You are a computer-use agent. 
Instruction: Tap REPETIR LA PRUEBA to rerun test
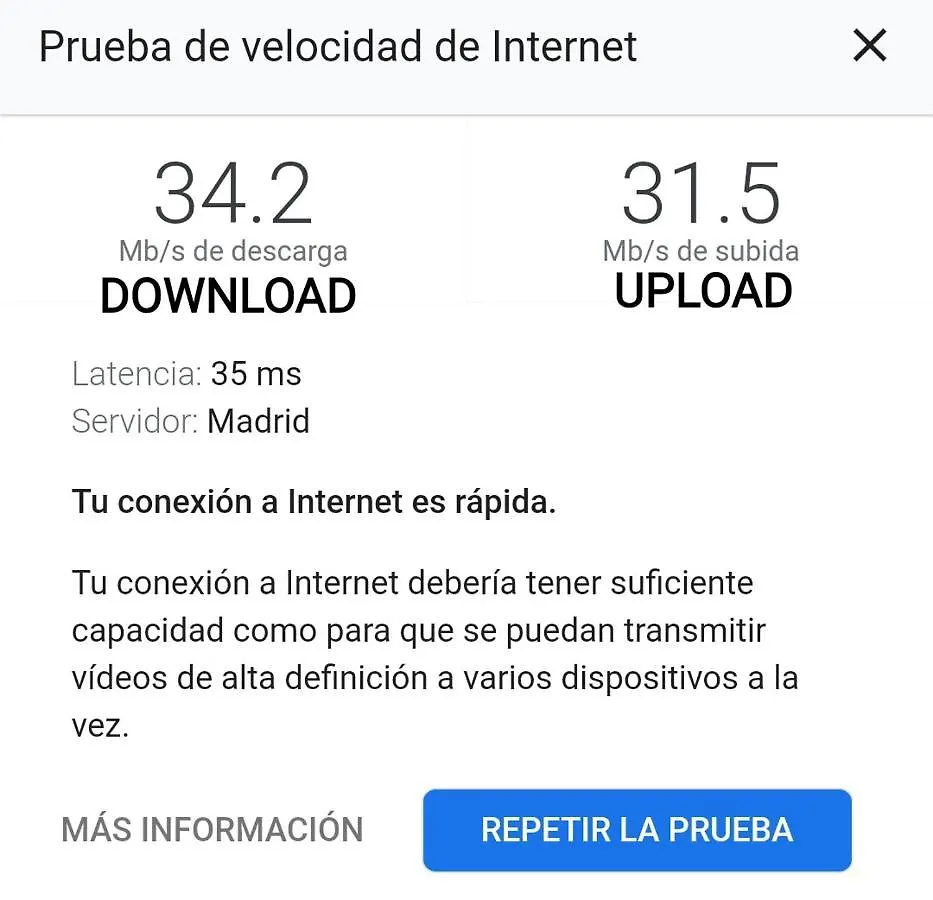coord(637,830)
